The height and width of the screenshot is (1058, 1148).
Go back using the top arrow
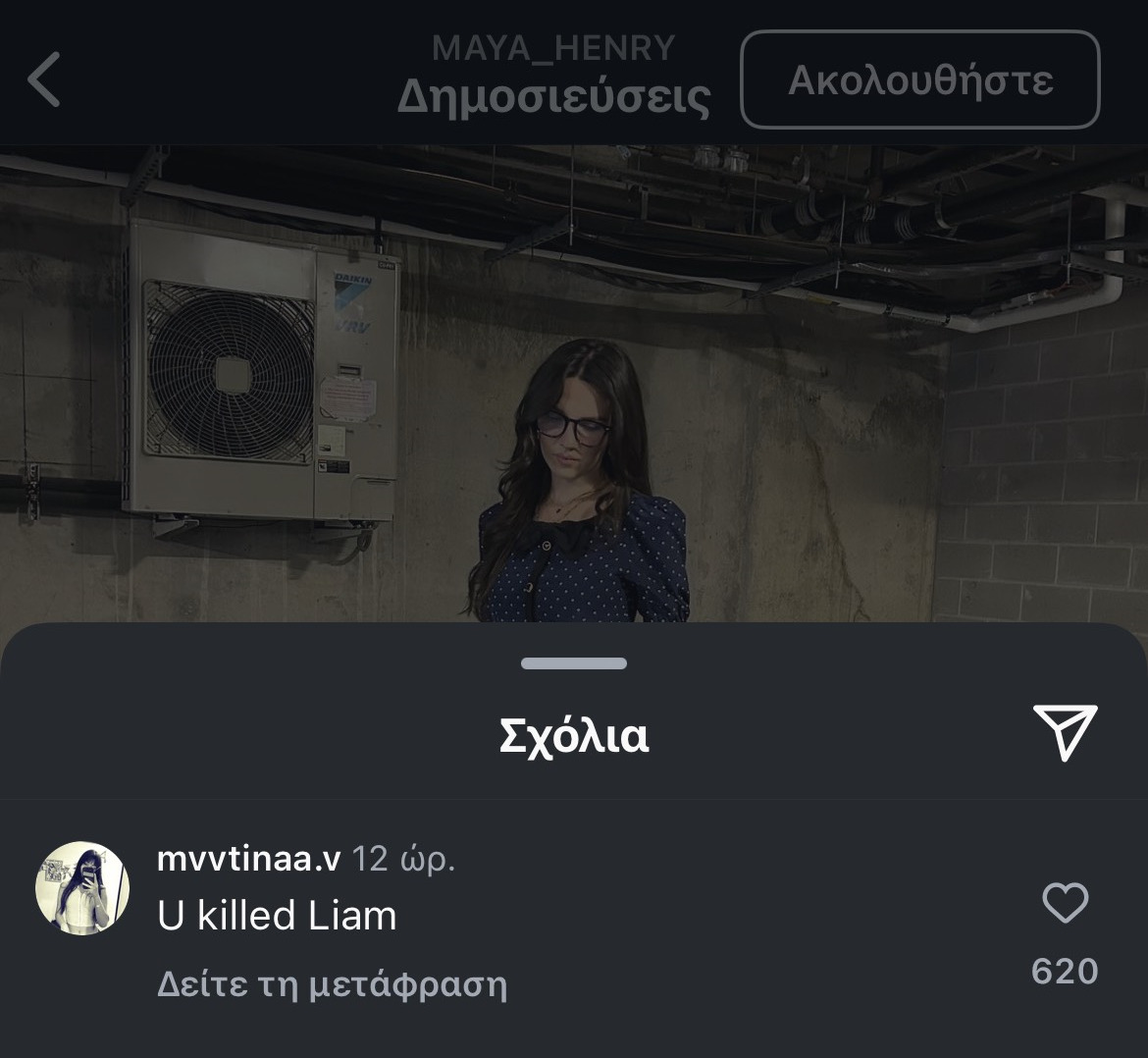click(x=45, y=79)
